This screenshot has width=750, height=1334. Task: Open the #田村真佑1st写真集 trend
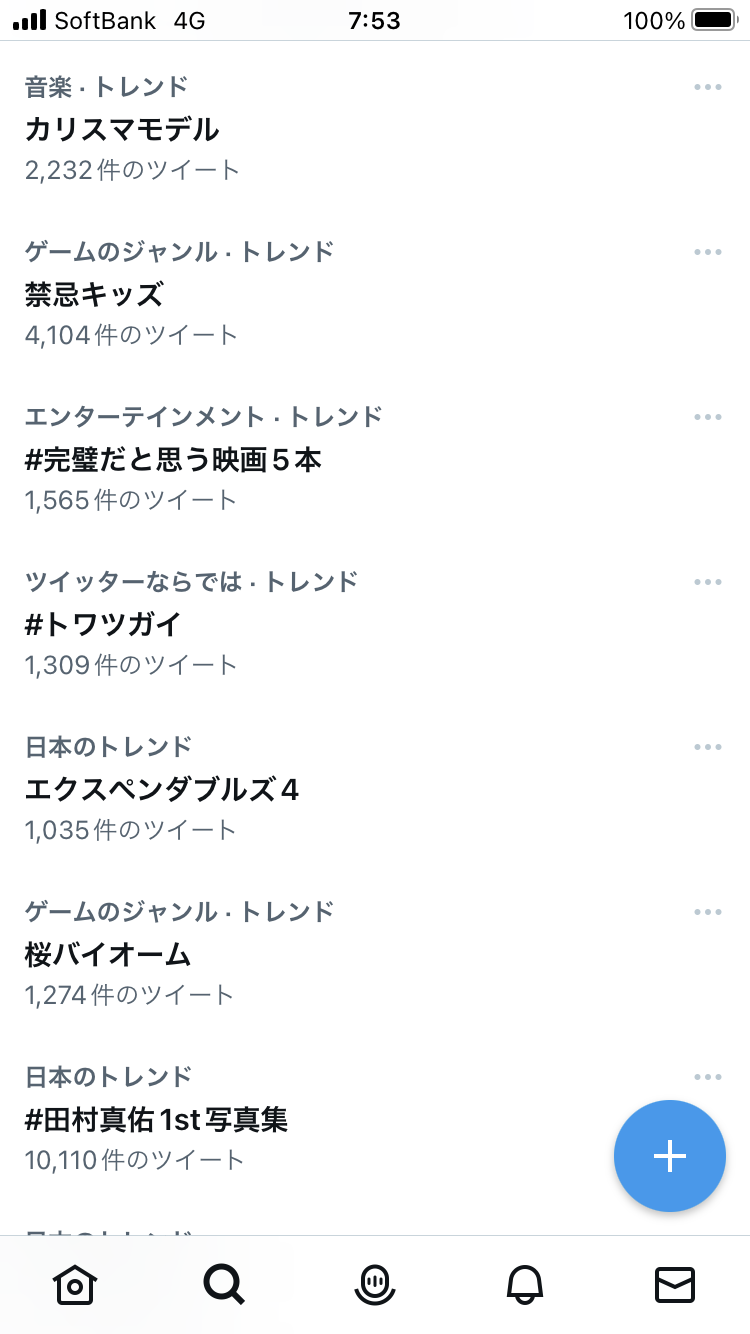(375, 1118)
